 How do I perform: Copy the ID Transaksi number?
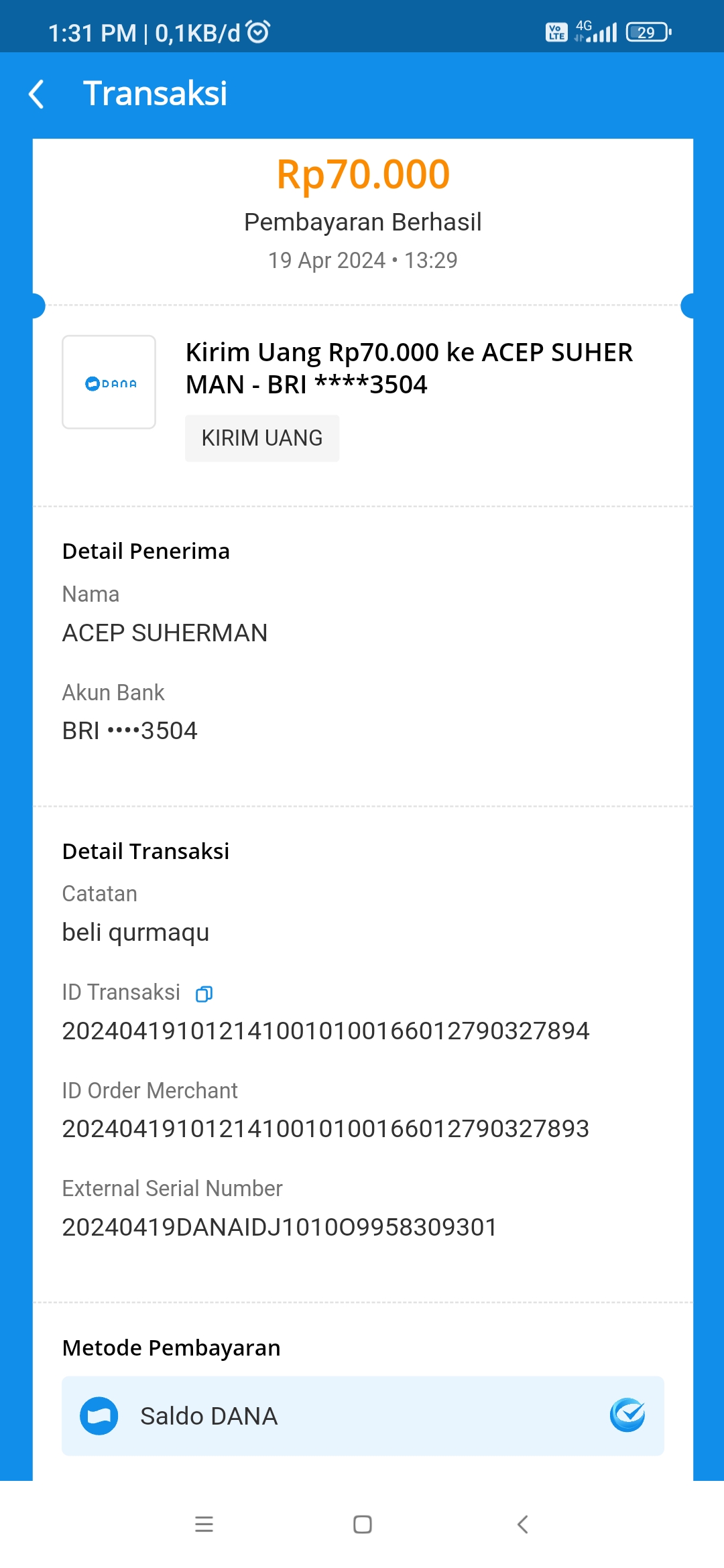(204, 994)
